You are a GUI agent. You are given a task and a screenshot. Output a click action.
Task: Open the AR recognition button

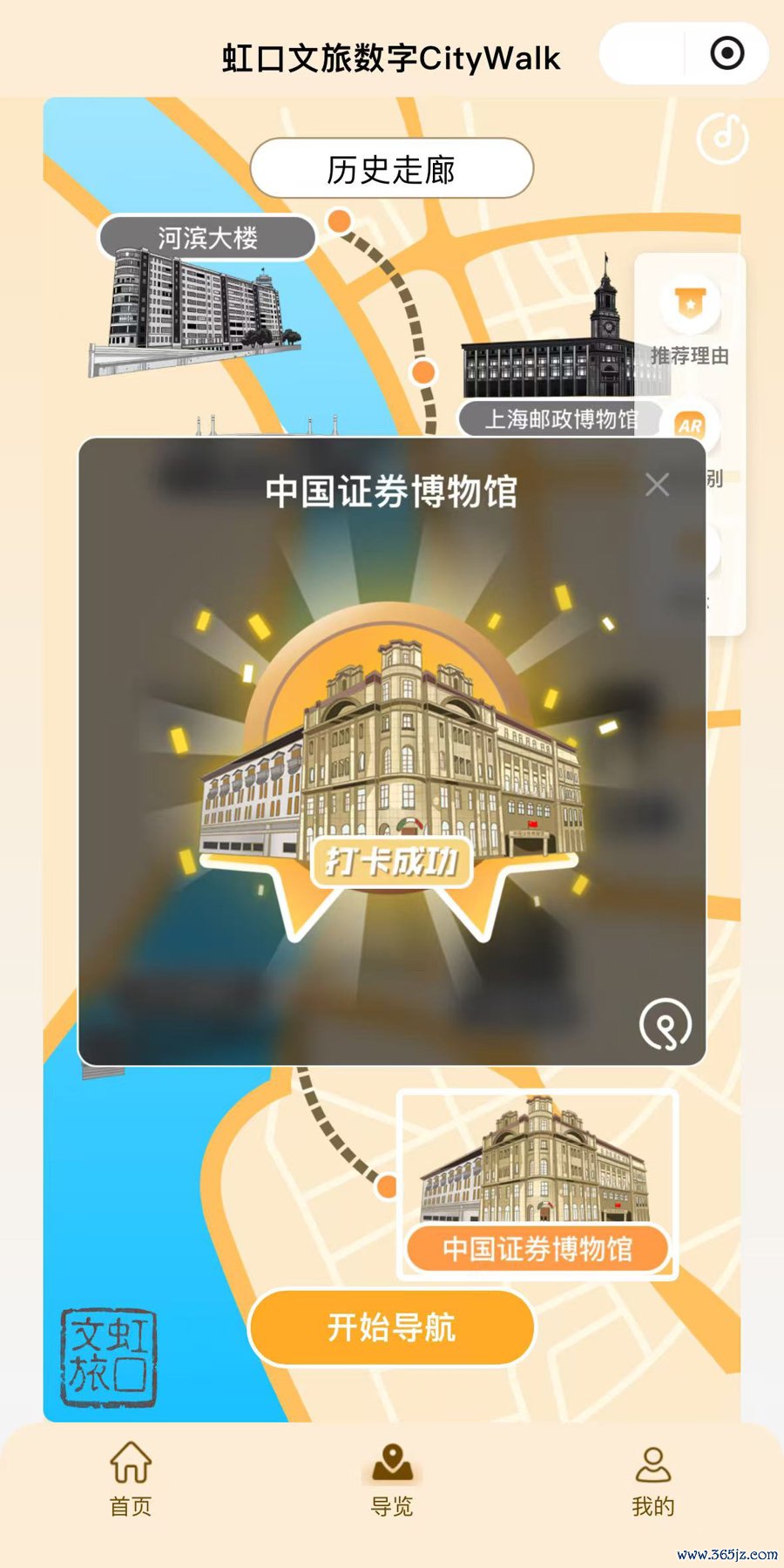point(691,426)
